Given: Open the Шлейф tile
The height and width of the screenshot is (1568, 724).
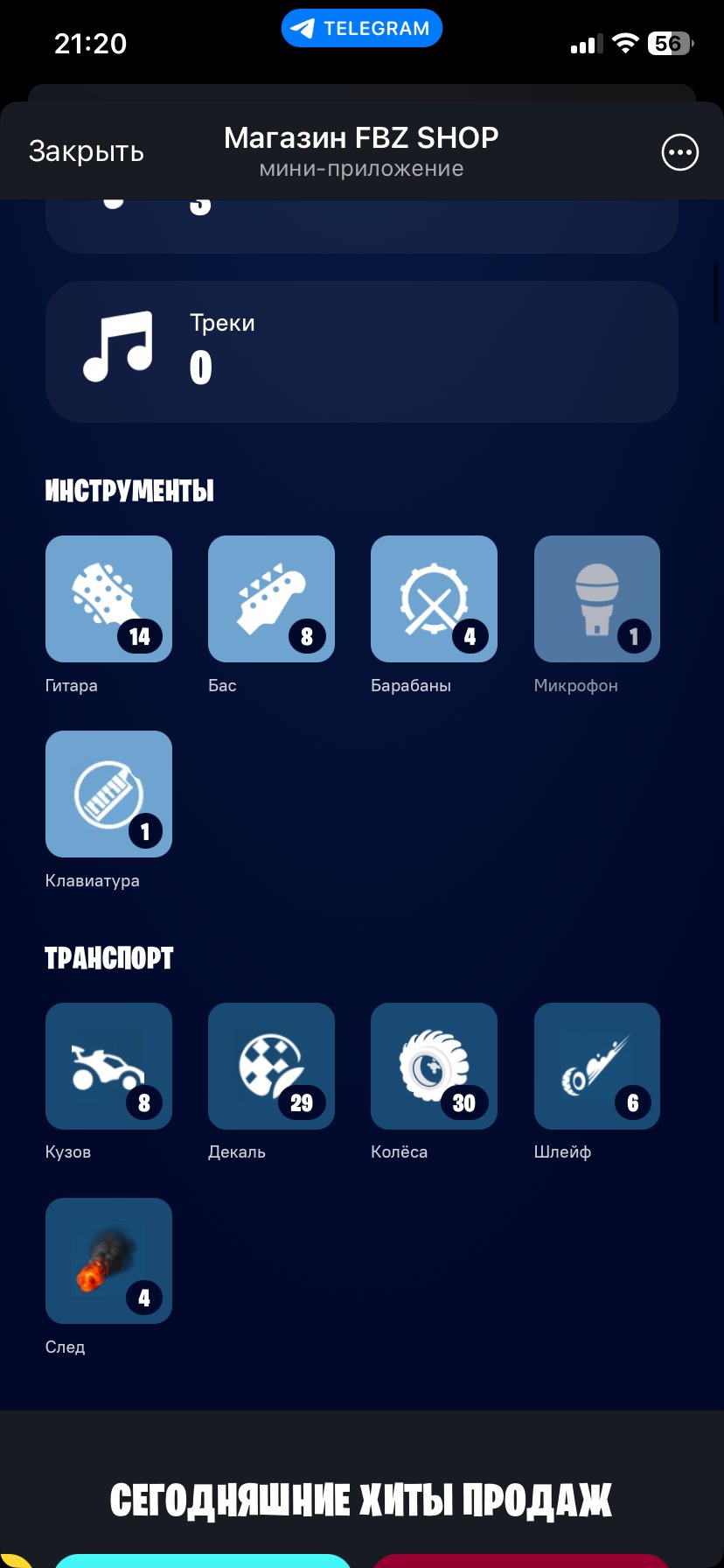Looking at the screenshot, I should pyautogui.click(x=596, y=1066).
